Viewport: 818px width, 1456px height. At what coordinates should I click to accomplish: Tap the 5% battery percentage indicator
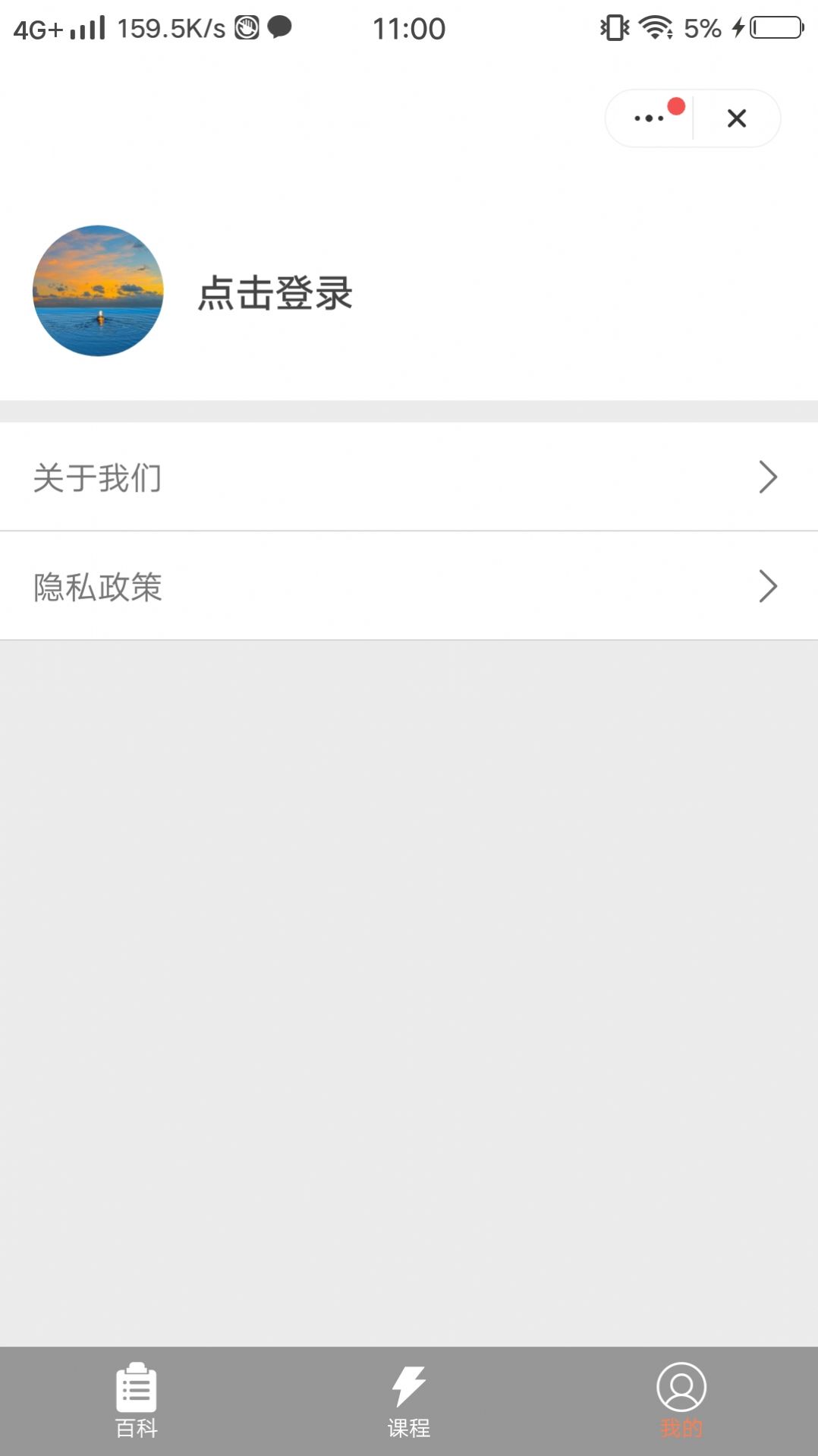[x=702, y=28]
